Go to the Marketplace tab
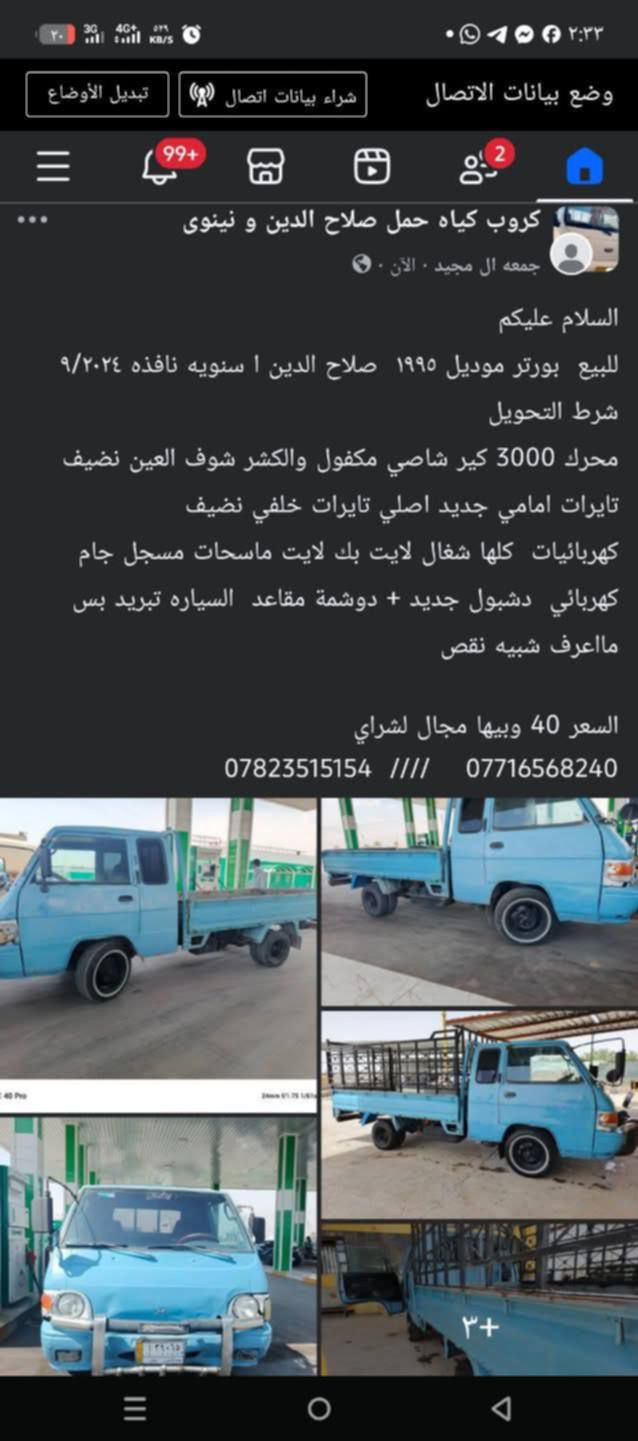This screenshot has width=638, height=1441. click(x=266, y=166)
